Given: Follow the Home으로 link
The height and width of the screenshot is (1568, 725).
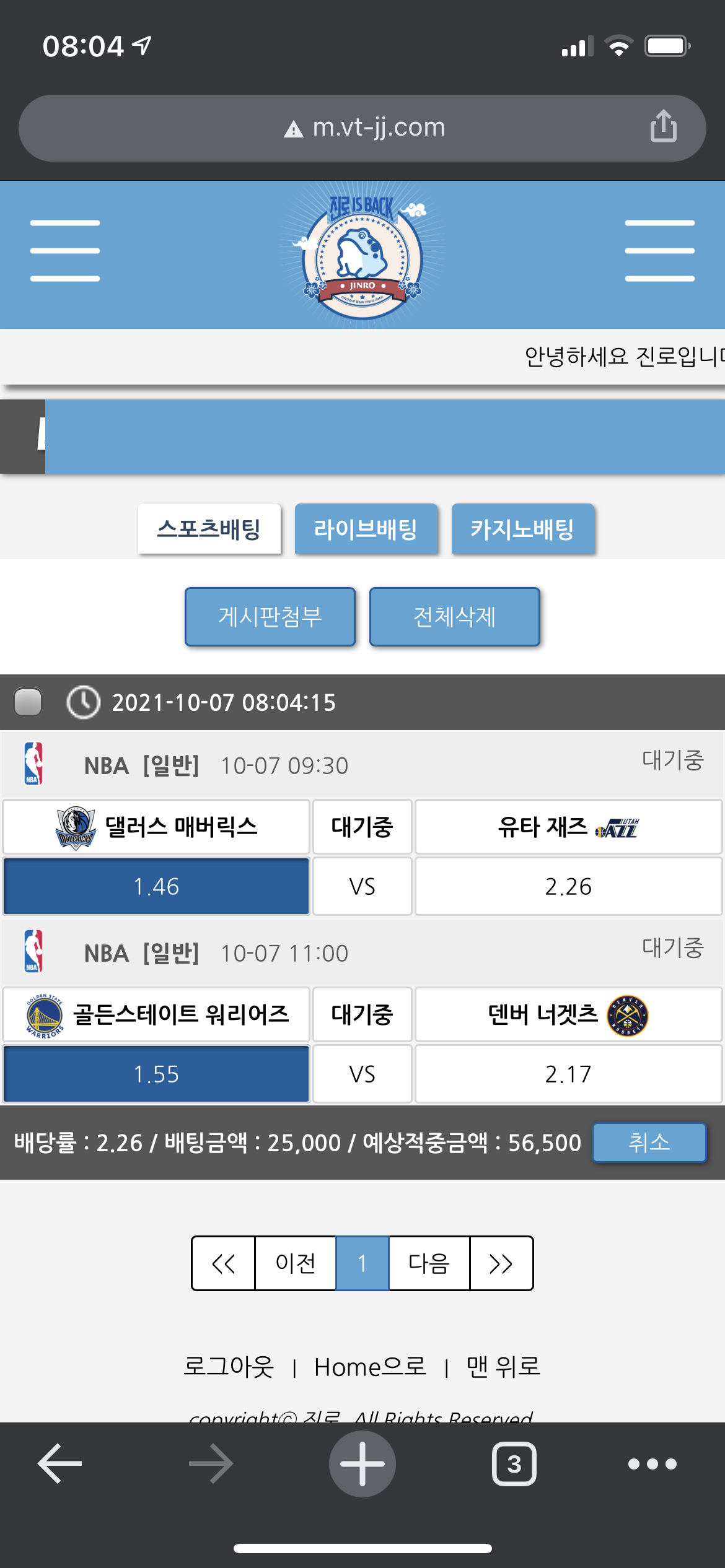Looking at the screenshot, I should [x=370, y=1367].
